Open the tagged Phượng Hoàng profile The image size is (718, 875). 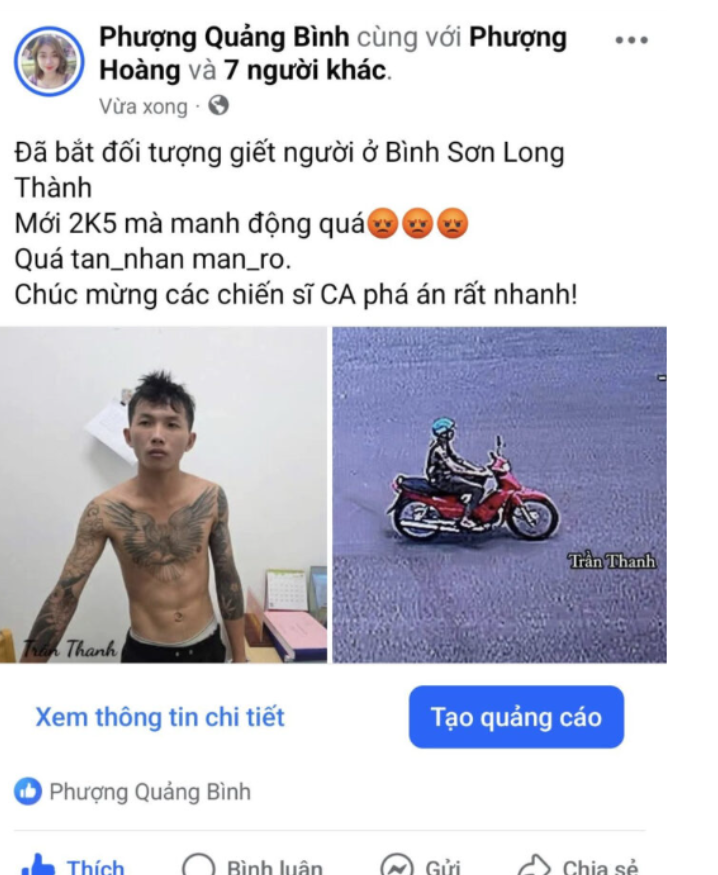518,38
